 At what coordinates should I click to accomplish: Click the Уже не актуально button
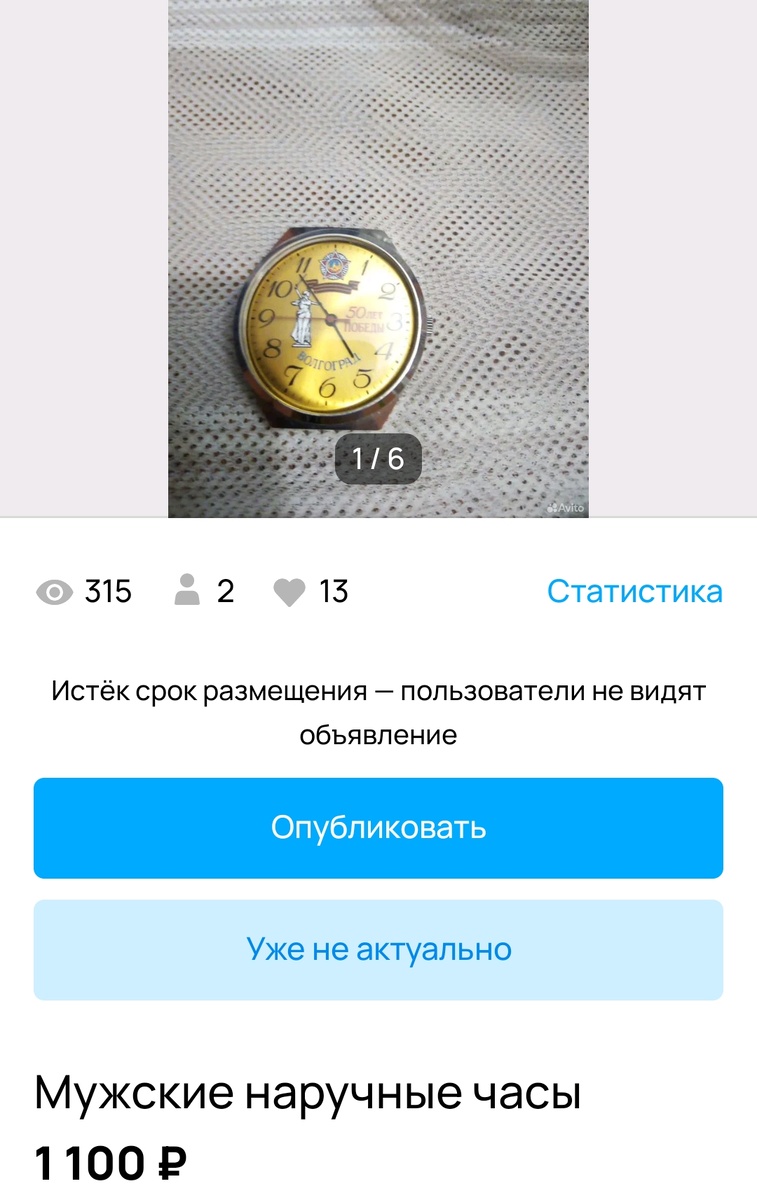point(378,950)
